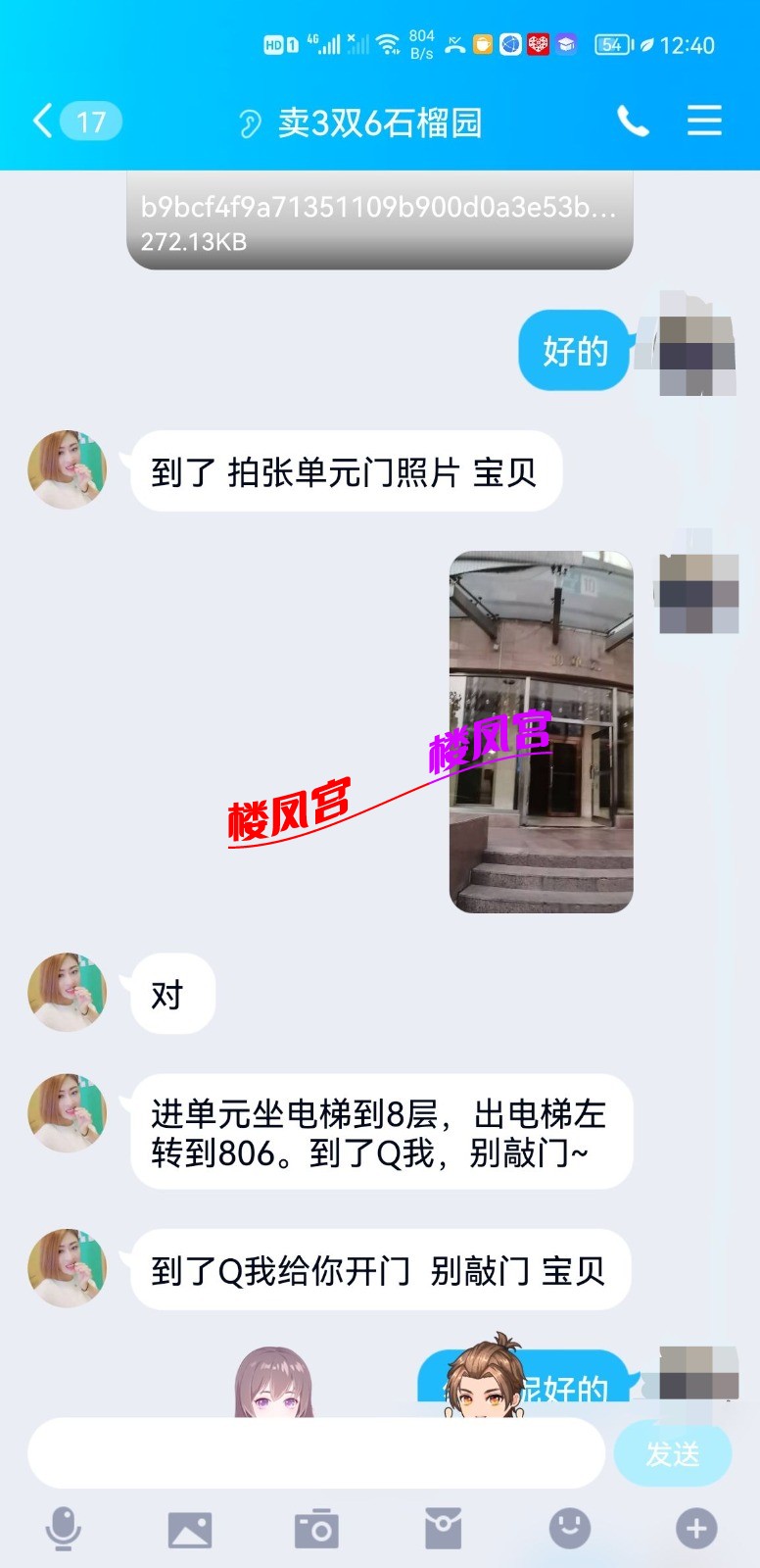The image size is (760, 1568).
Task: Expand more options with the plus icon
Action: 695,1529
